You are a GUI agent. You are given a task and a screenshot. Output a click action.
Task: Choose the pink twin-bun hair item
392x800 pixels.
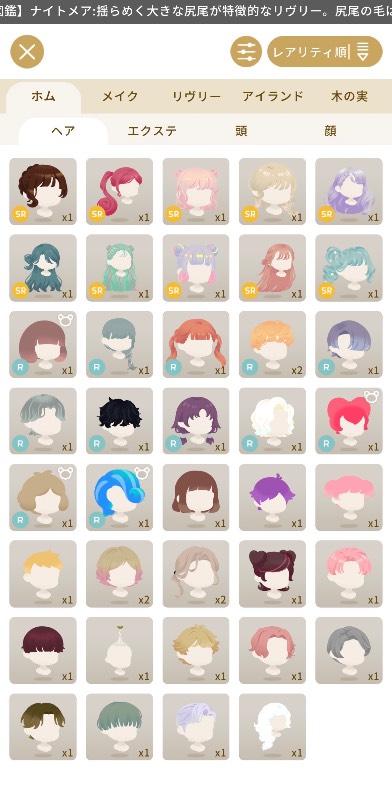tap(349, 497)
